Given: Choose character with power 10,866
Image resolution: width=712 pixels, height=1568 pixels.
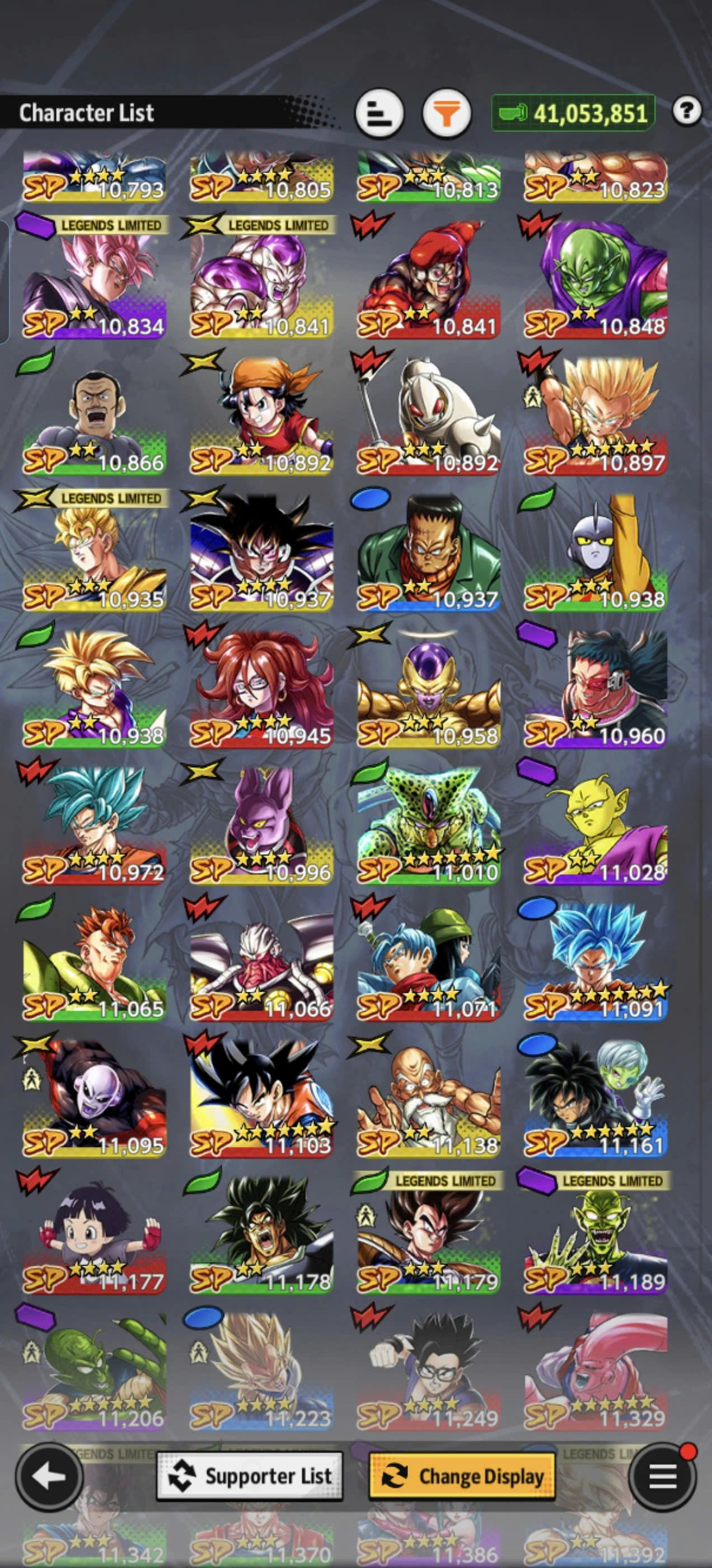Looking at the screenshot, I should [95, 417].
